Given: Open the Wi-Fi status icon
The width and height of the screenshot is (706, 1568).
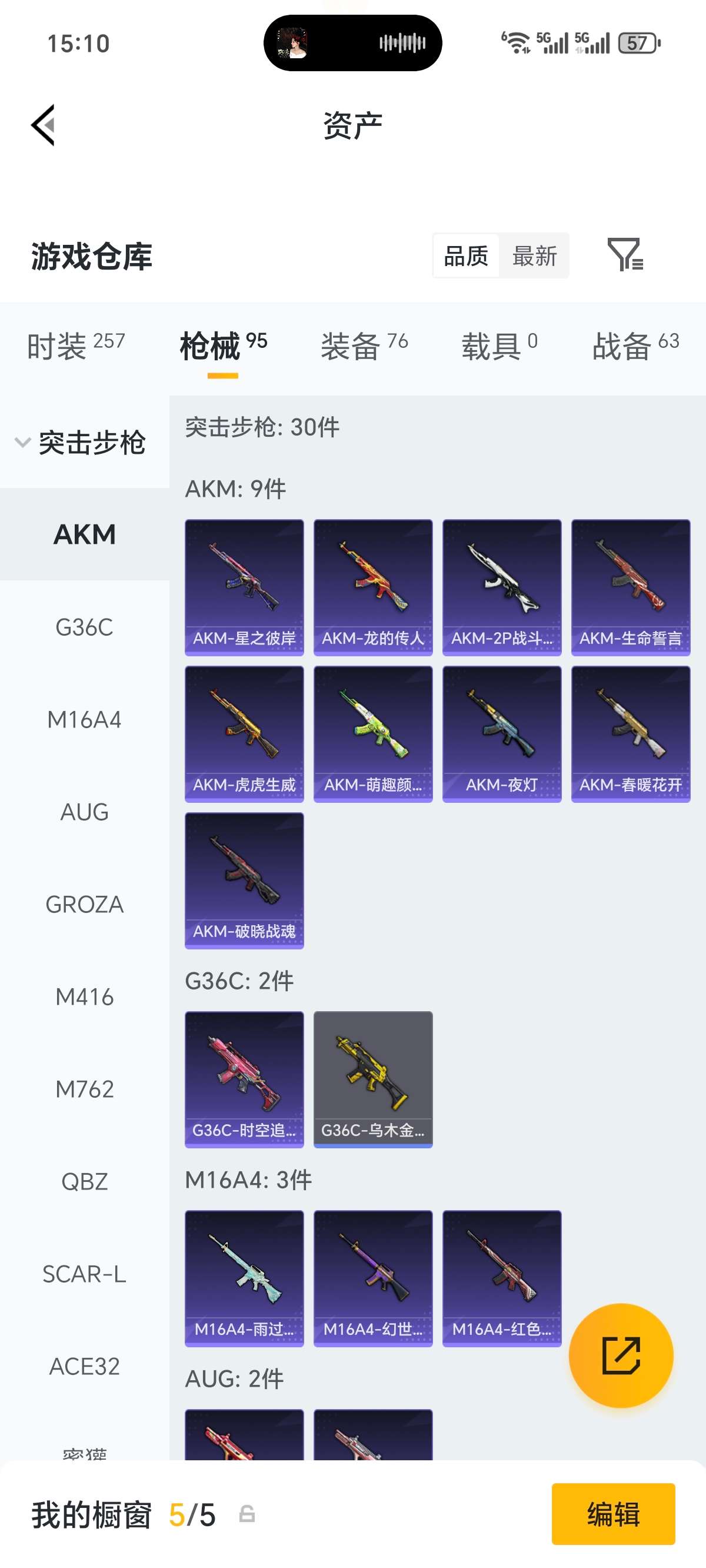Looking at the screenshot, I should pyautogui.click(x=517, y=42).
